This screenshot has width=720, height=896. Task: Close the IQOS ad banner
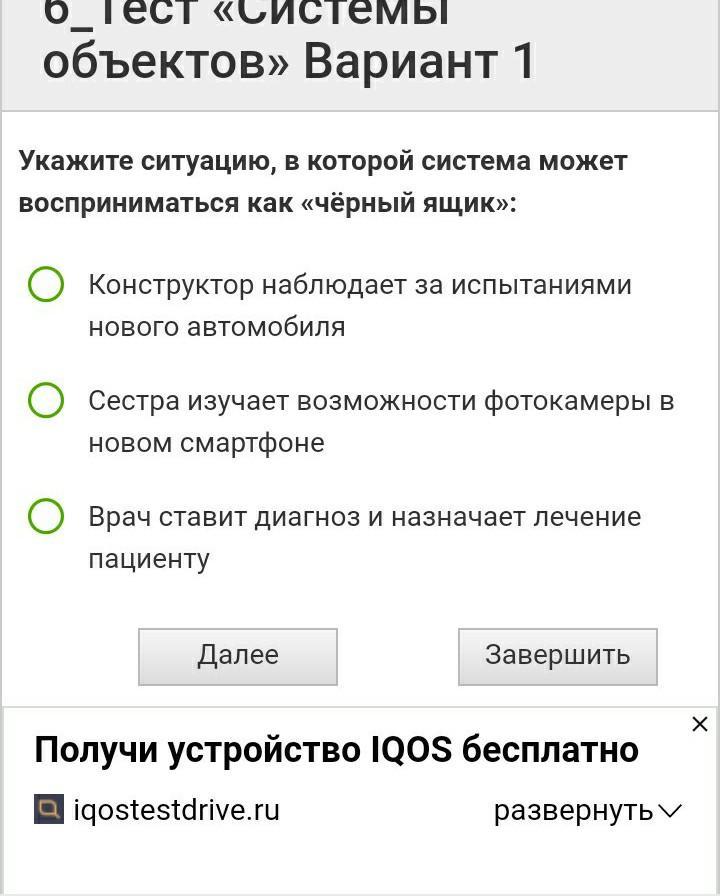tap(700, 724)
